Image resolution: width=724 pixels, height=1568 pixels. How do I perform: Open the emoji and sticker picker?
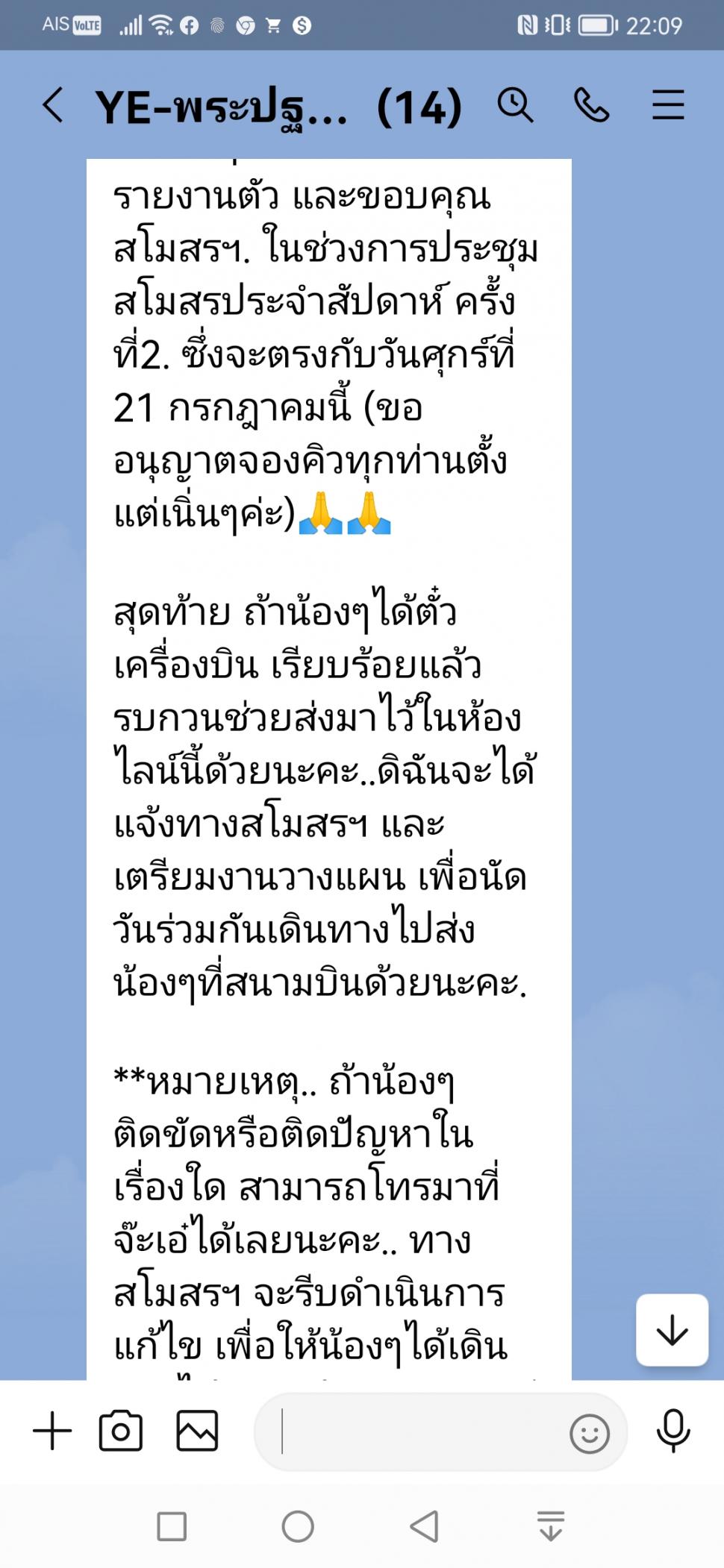point(590,1433)
